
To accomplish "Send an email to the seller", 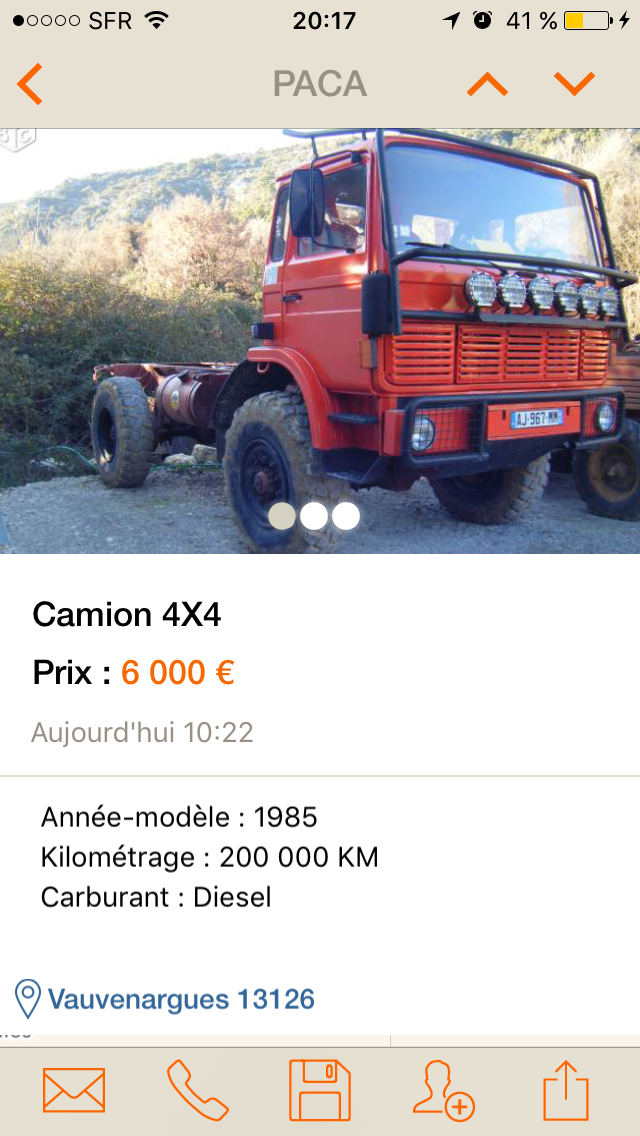I will (x=73, y=1091).
